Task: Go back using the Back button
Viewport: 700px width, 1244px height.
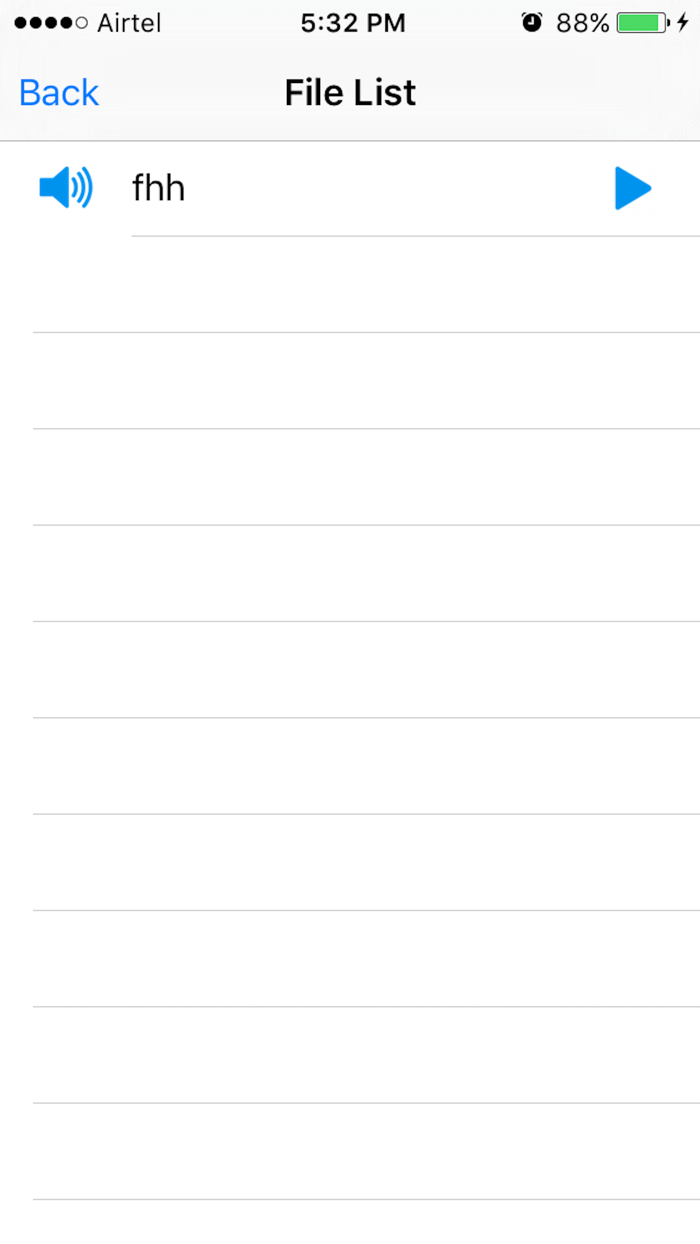Action: [x=59, y=93]
